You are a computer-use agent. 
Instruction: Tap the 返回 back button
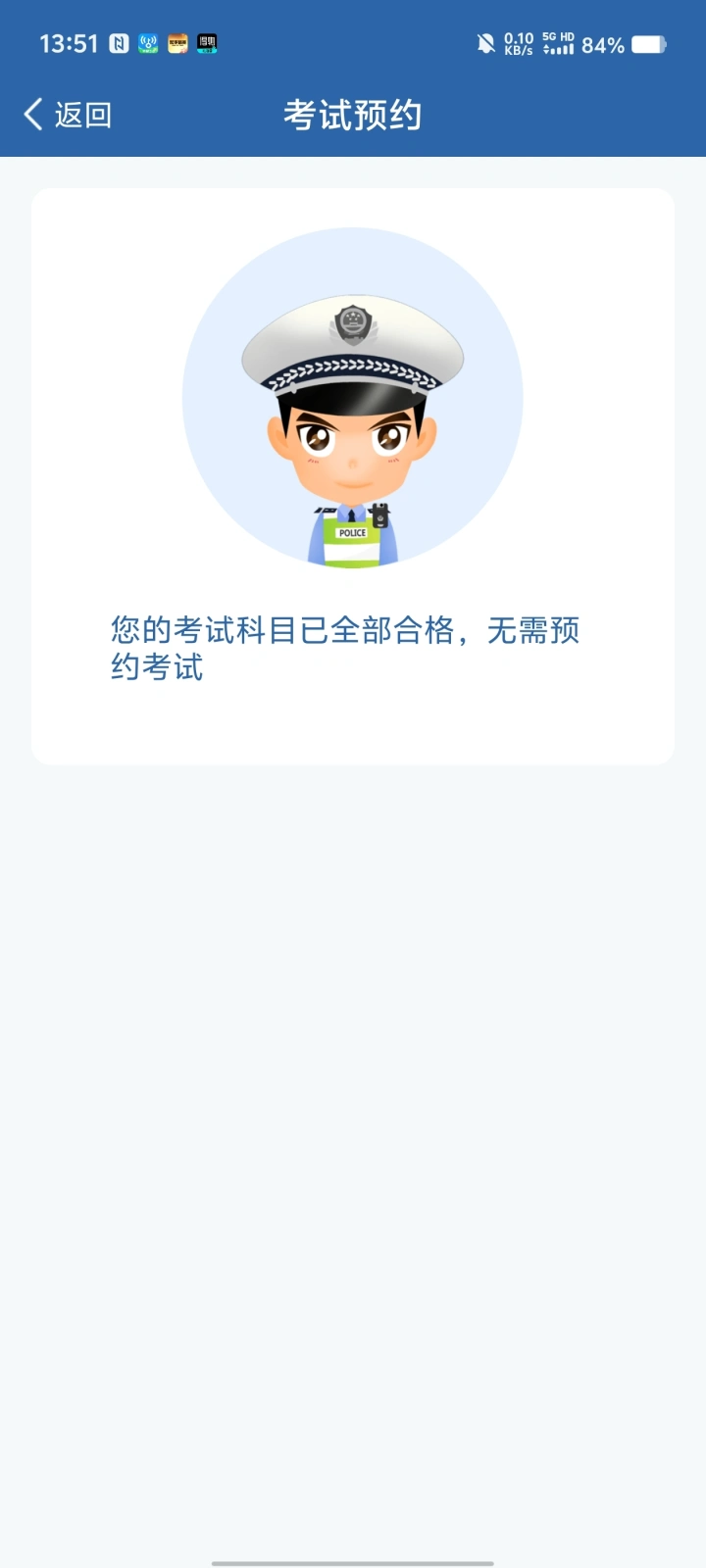pyautogui.click(x=67, y=115)
